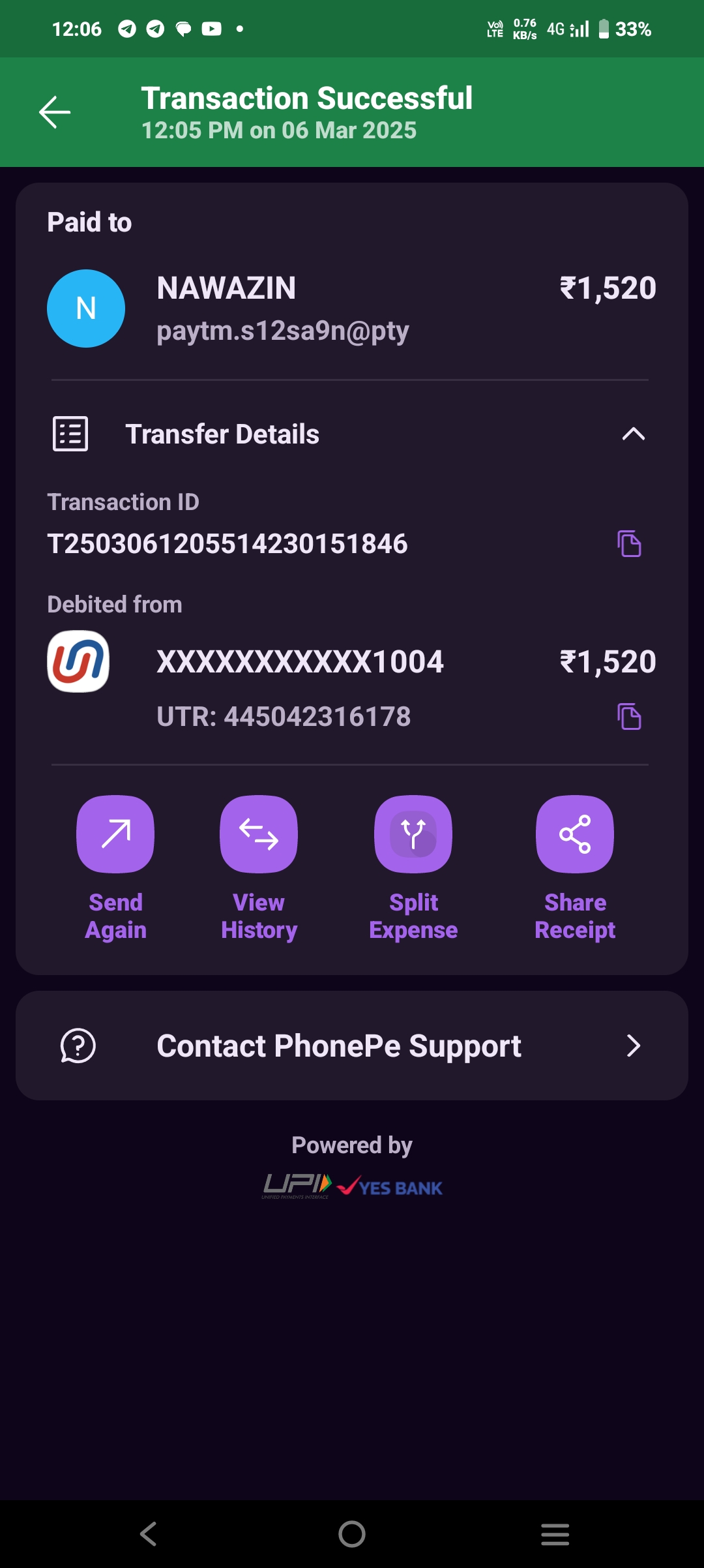Split this expense

(x=413, y=834)
